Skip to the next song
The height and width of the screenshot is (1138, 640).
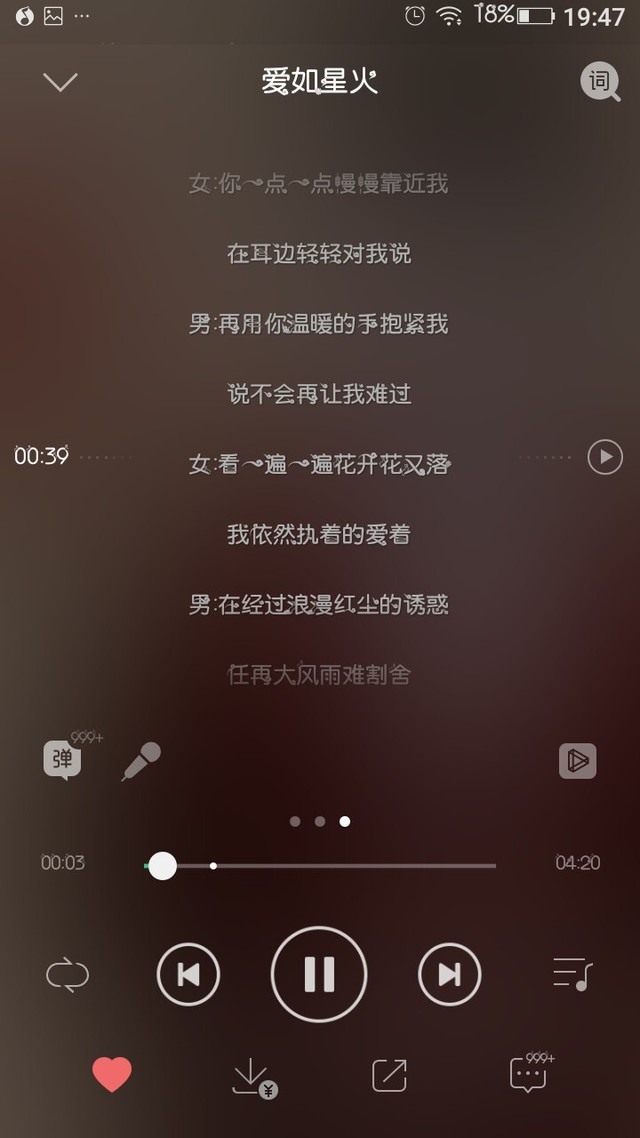450,974
